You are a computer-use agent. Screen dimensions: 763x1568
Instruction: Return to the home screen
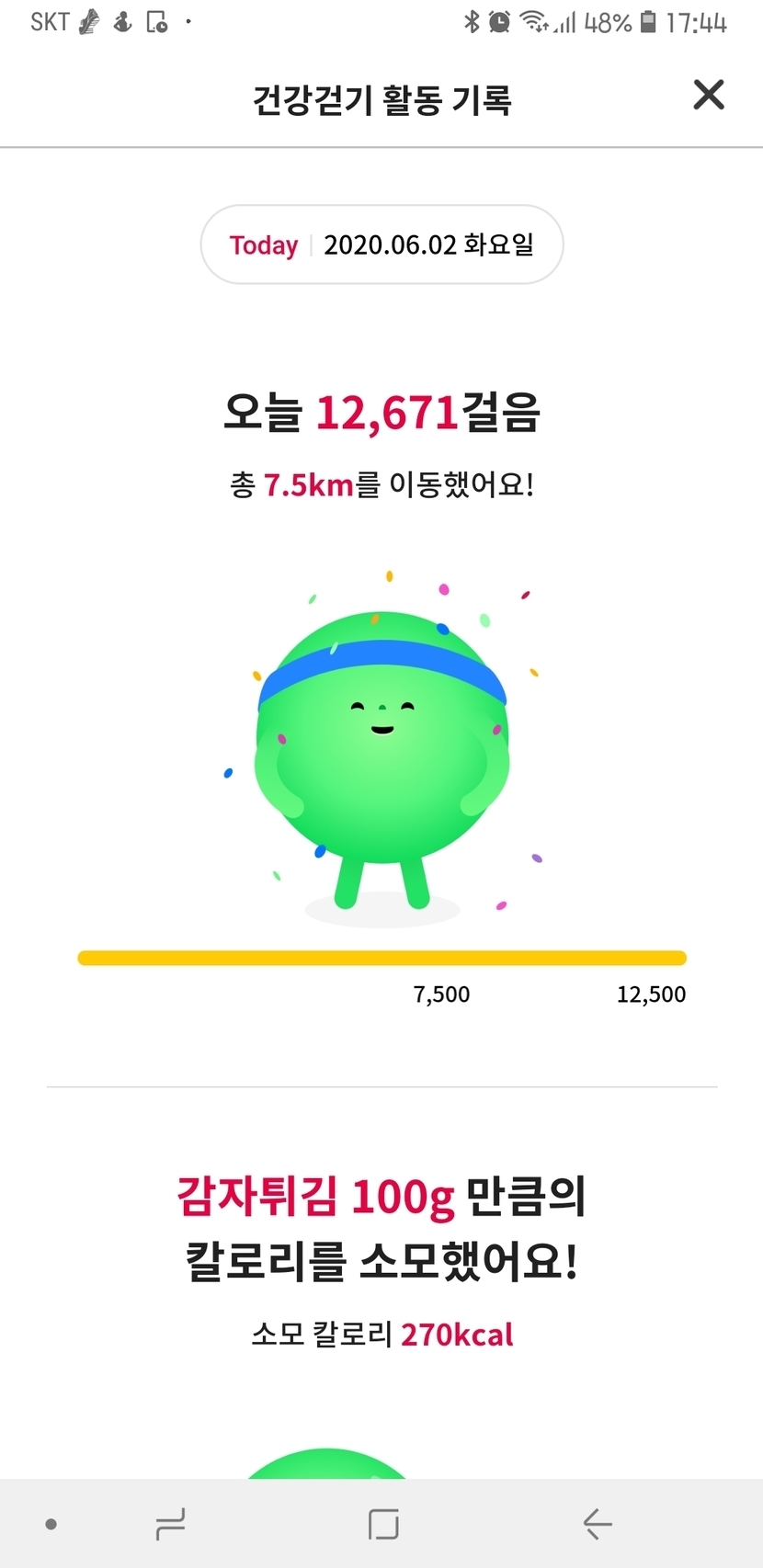382,1523
